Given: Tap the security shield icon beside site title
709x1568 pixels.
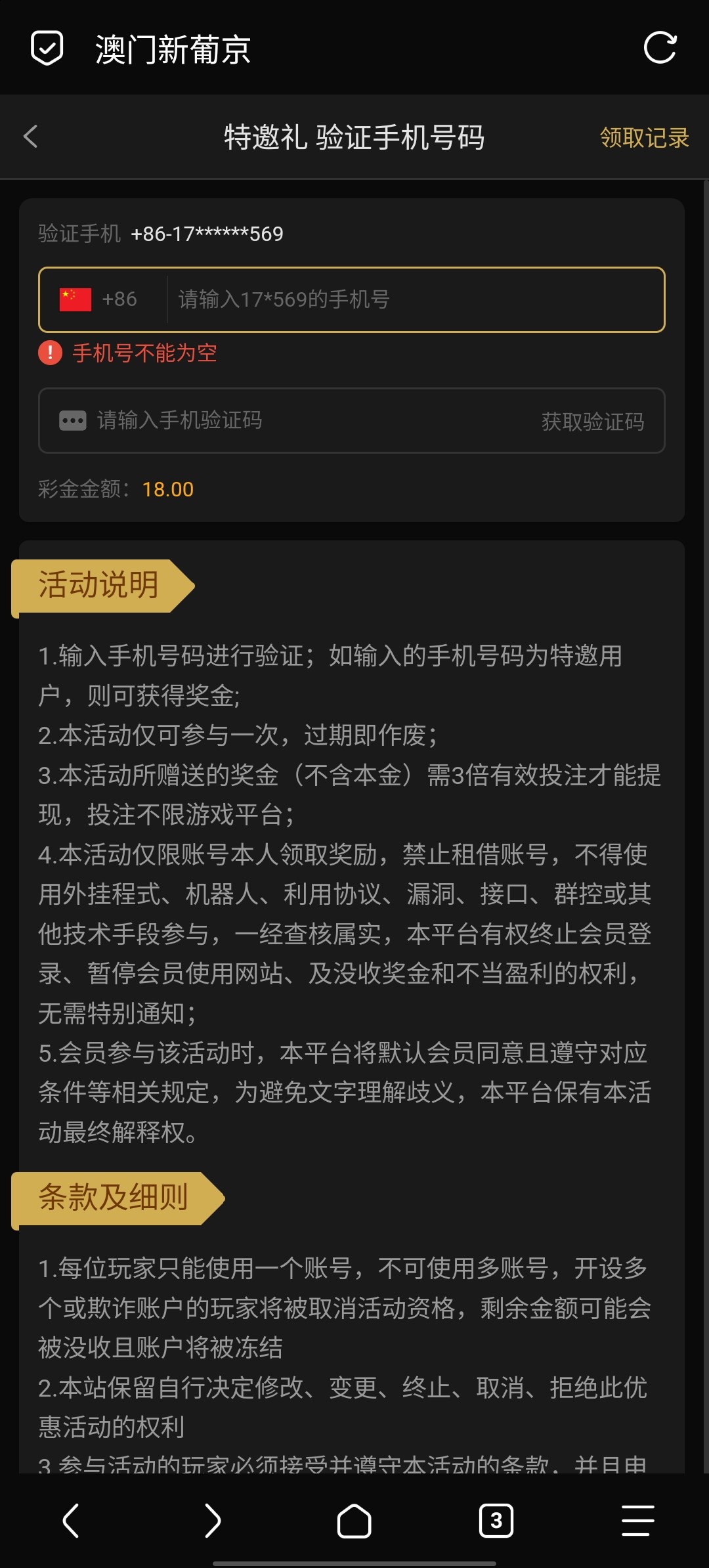Looking at the screenshot, I should pyautogui.click(x=47, y=48).
